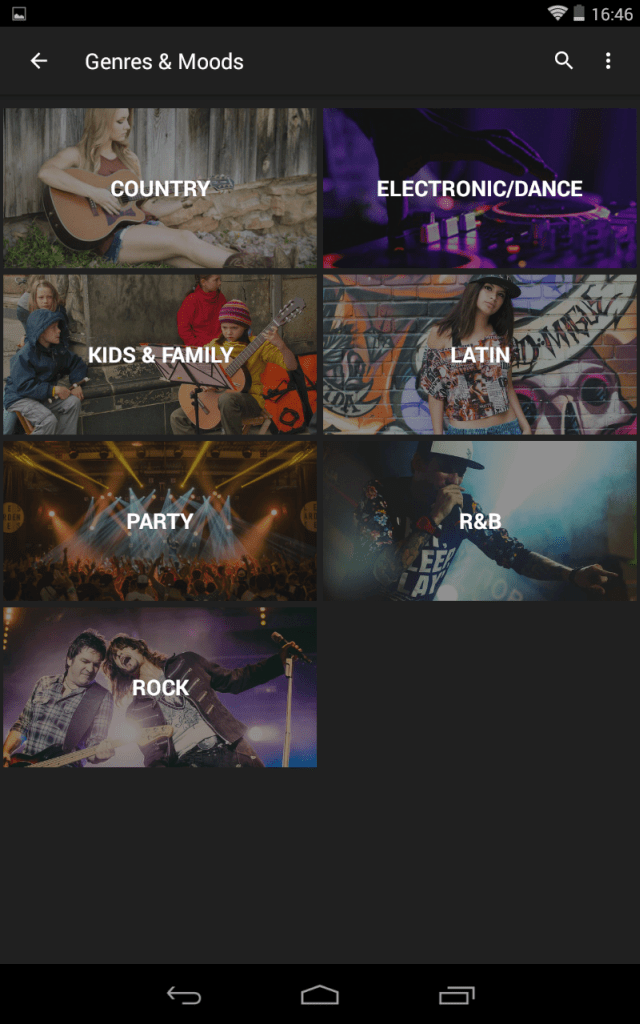
Task: Open the Rock genre tile
Action: click(160, 687)
